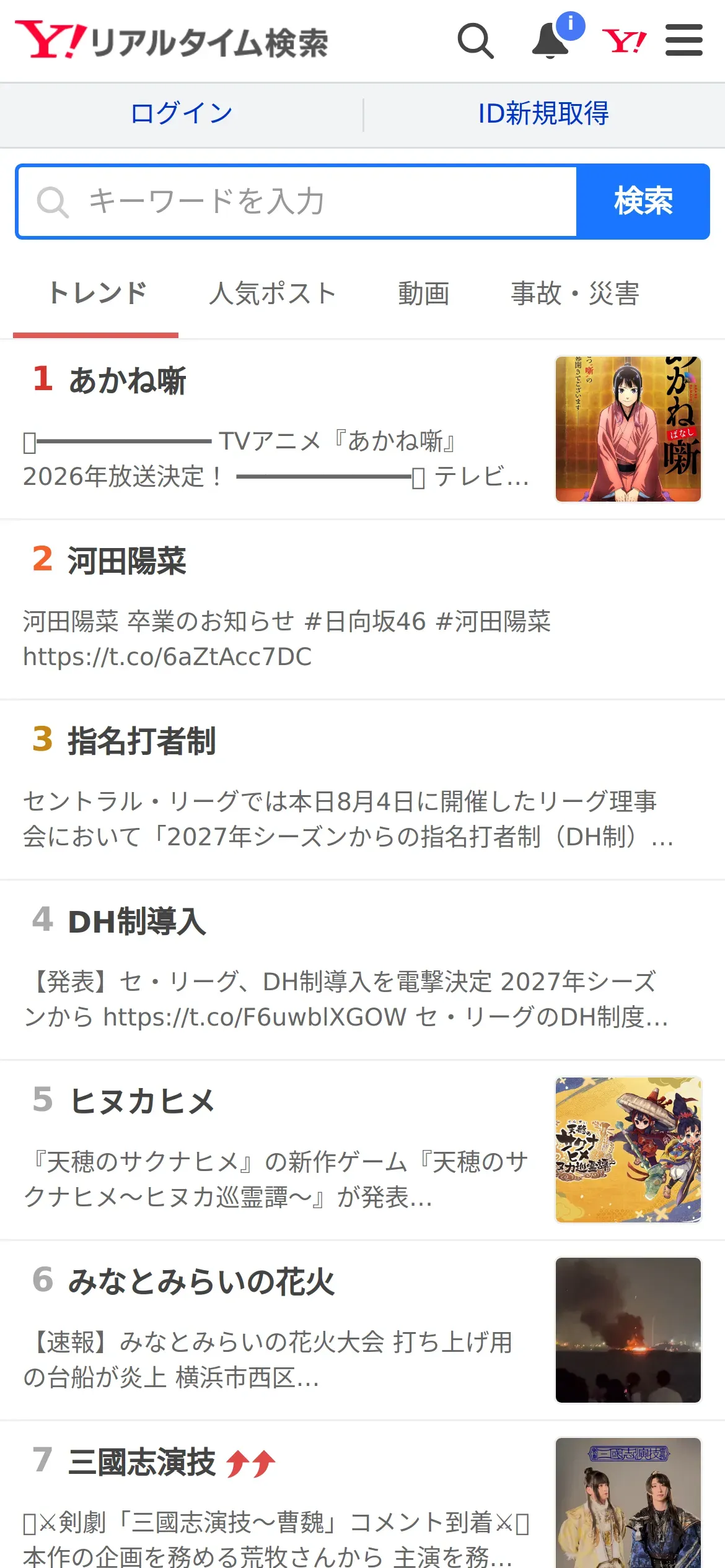Image resolution: width=725 pixels, height=1568 pixels.
Task: Switch to the 動画 tab
Action: coord(424,294)
